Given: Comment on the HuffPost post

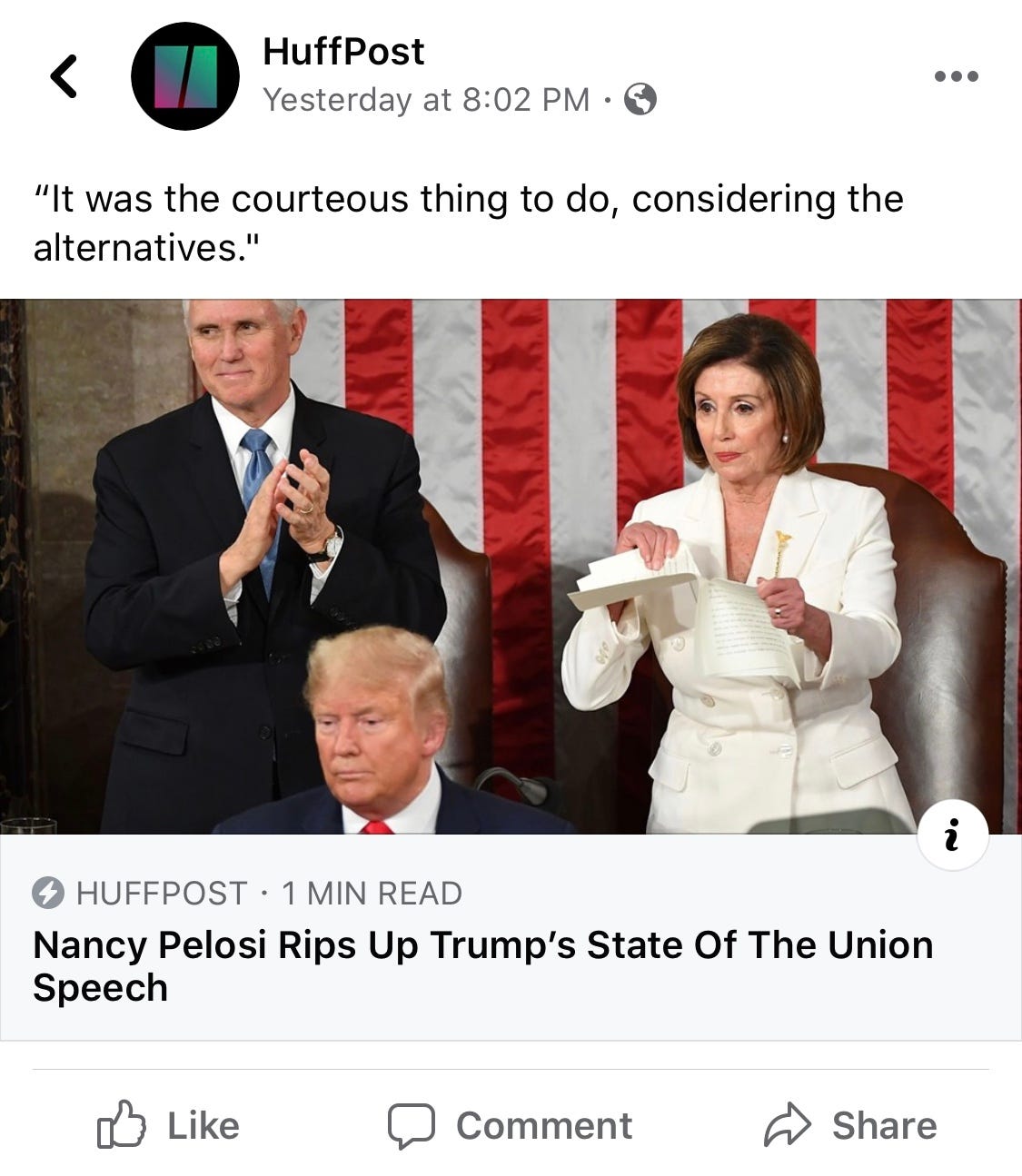Looking at the screenshot, I should click(511, 1125).
